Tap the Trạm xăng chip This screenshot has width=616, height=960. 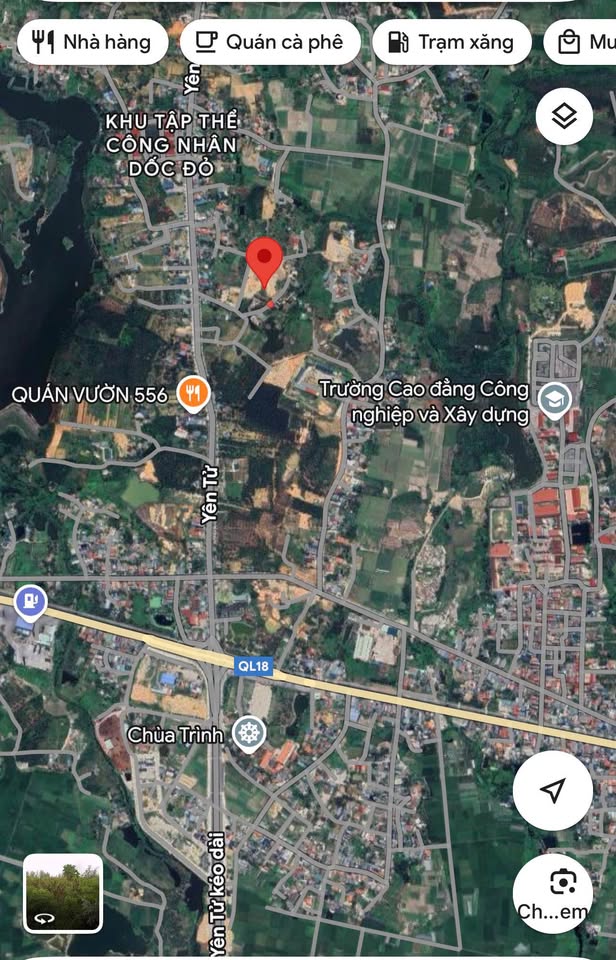(450, 42)
